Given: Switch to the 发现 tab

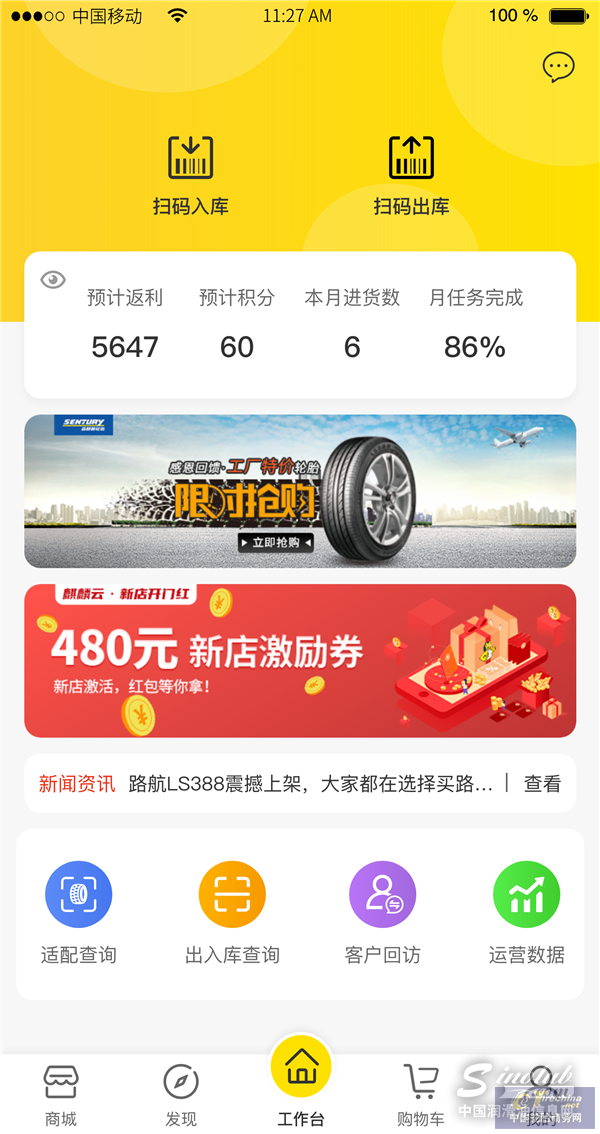Looking at the screenshot, I should [x=181, y=1095].
